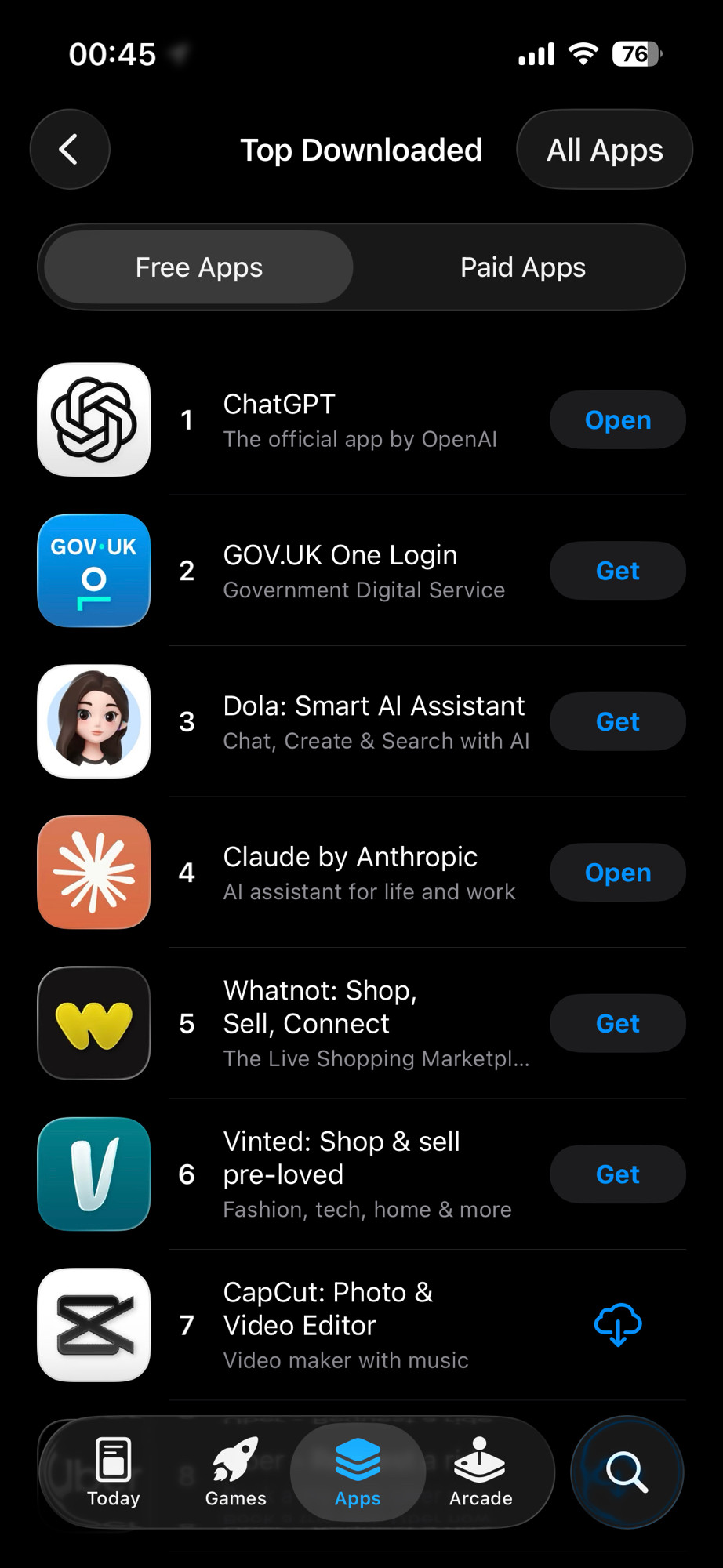This screenshot has width=723, height=1568.
Task: Go back using the back arrow
Action: (x=70, y=149)
